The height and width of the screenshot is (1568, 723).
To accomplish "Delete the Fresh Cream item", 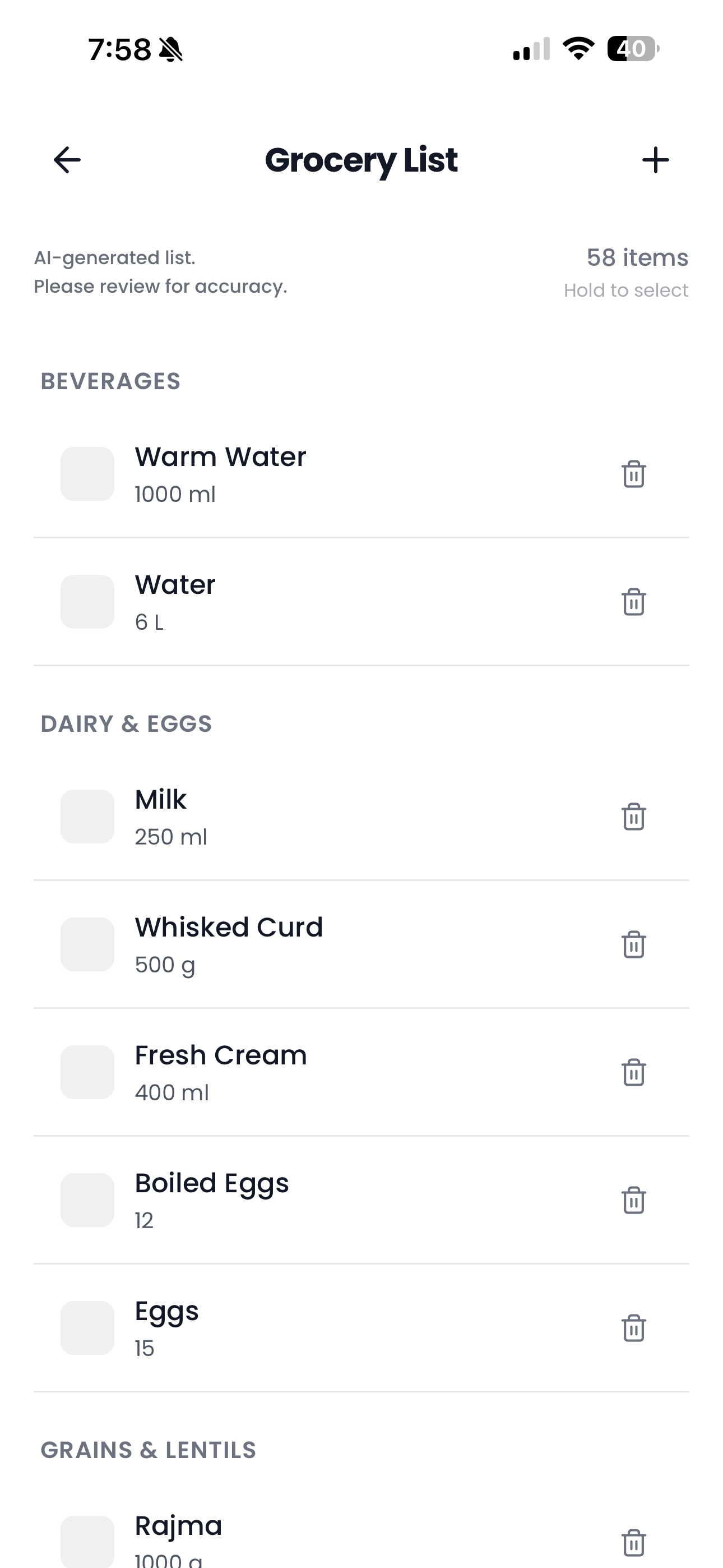I will (x=633, y=1072).
